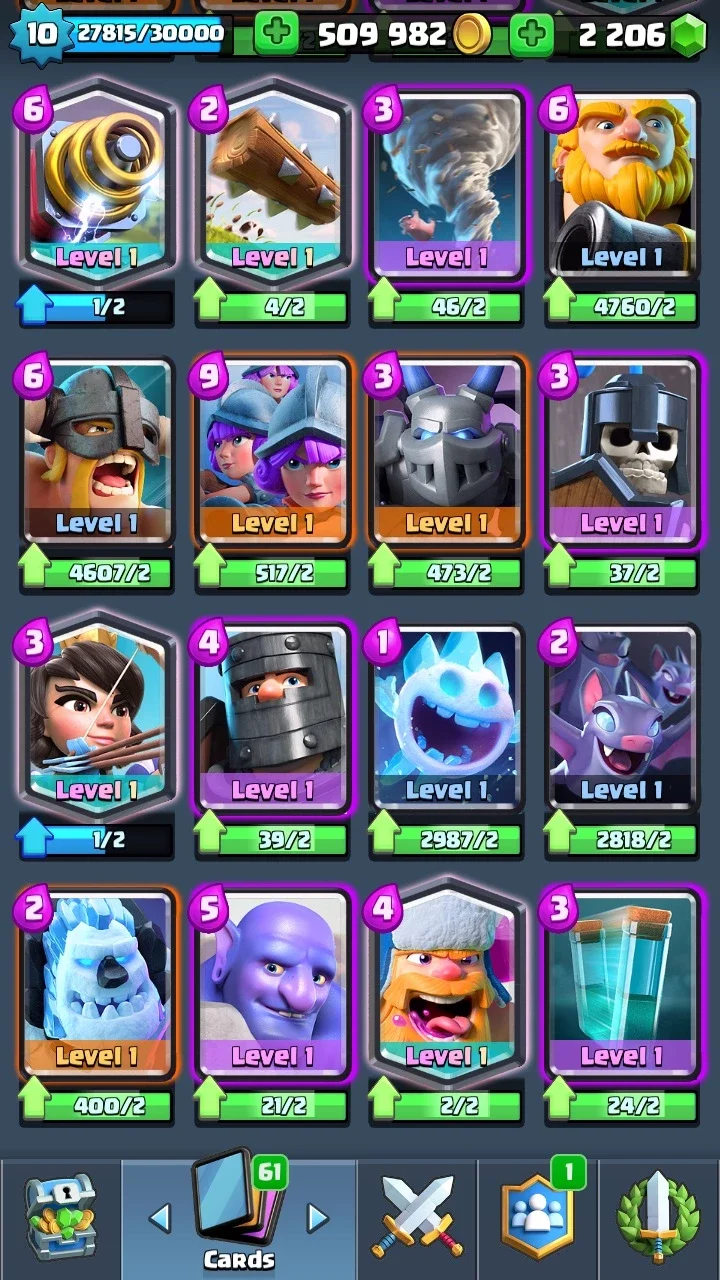720x1280 pixels.
Task: Add gems using the plus button beside 2 206
Action: pos(532,34)
